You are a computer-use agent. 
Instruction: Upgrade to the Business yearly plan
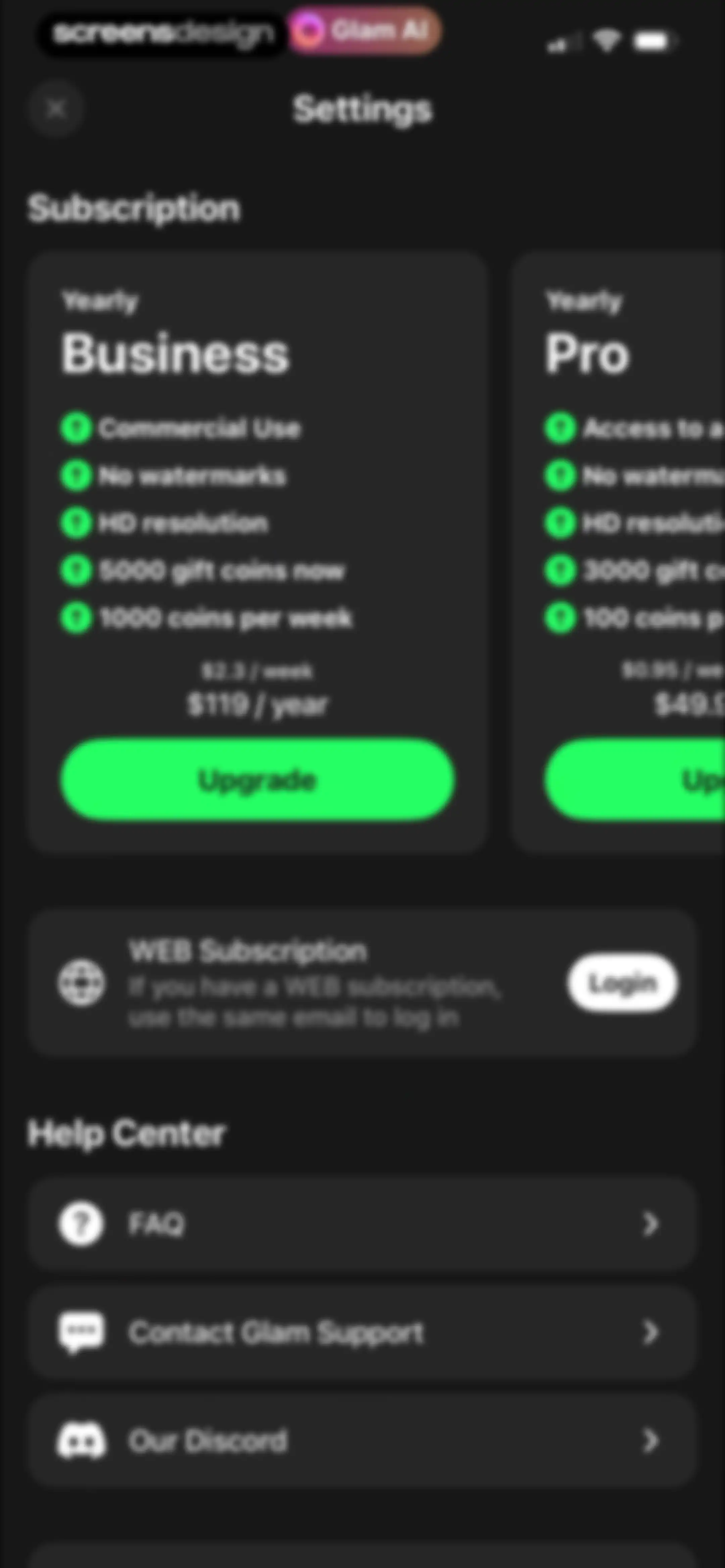(257, 780)
